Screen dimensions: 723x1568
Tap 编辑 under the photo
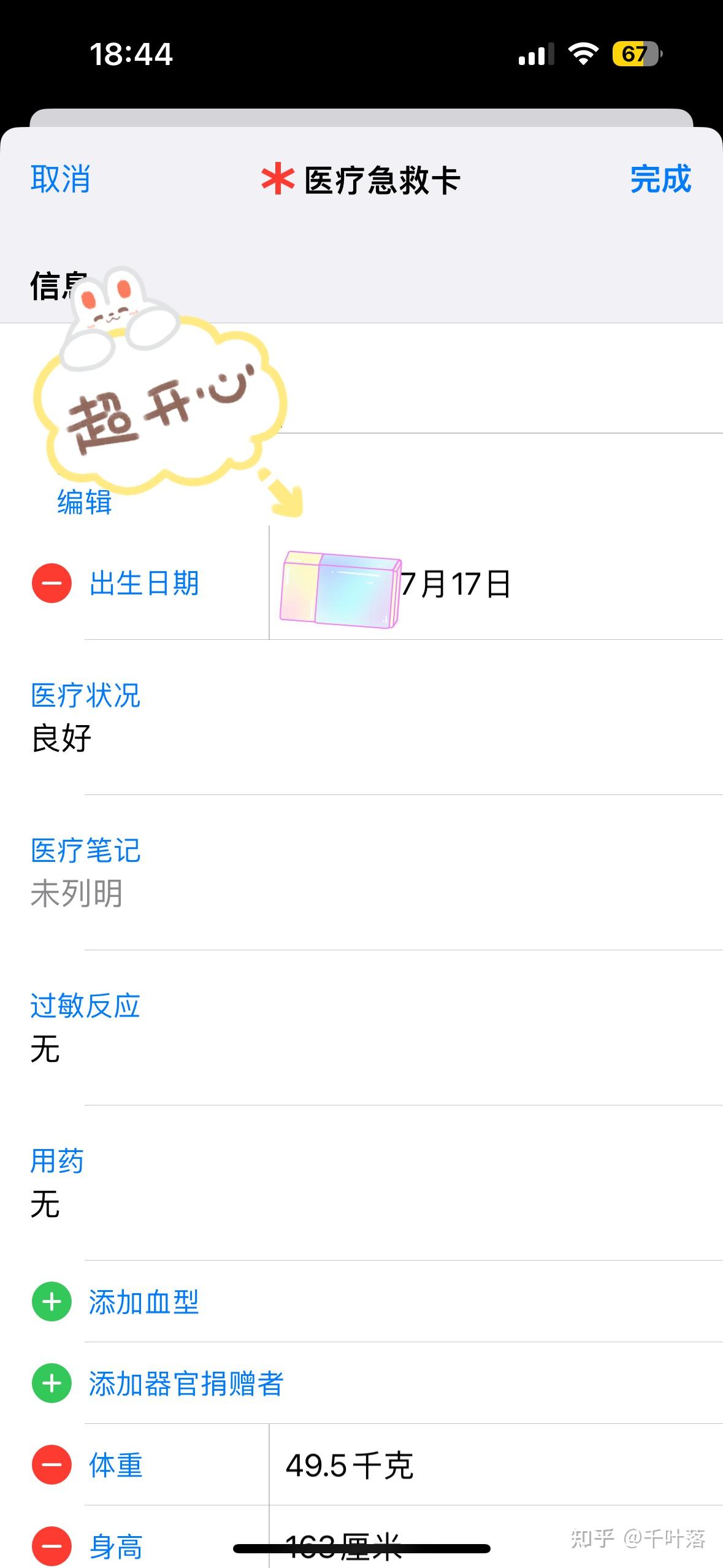click(85, 502)
